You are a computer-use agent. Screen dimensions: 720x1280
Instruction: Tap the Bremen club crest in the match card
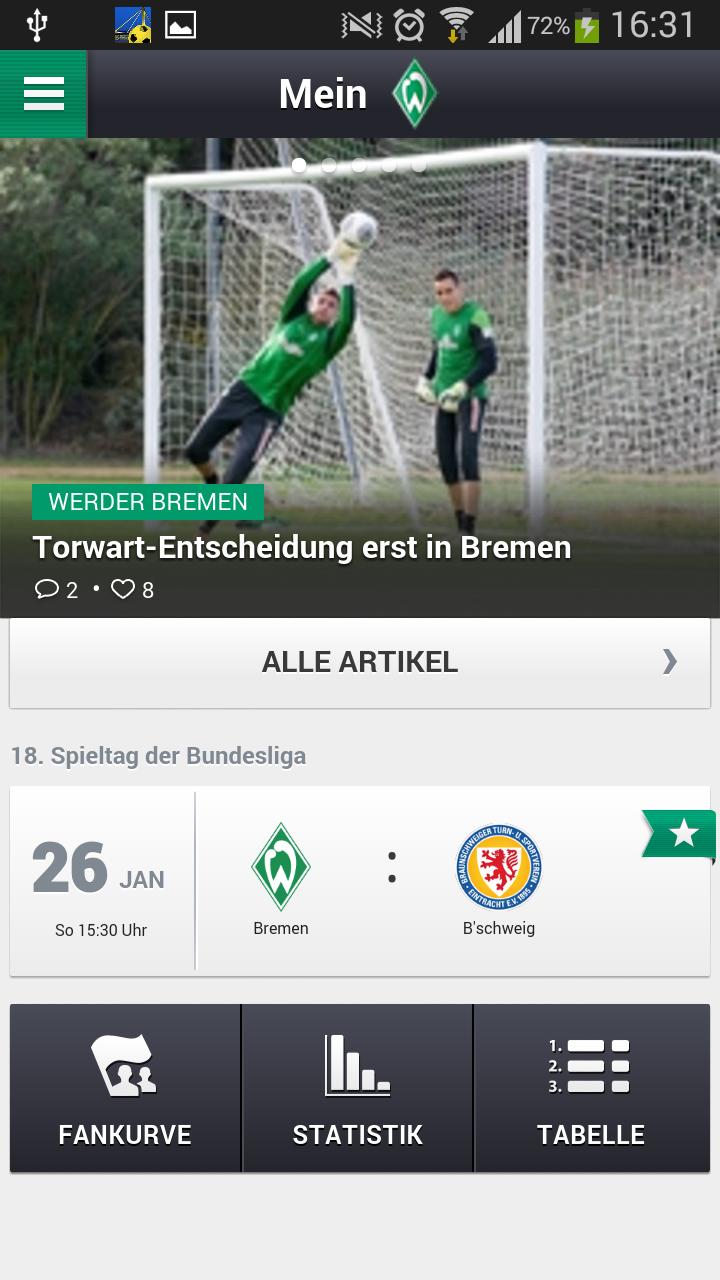click(x=280, y=866)
